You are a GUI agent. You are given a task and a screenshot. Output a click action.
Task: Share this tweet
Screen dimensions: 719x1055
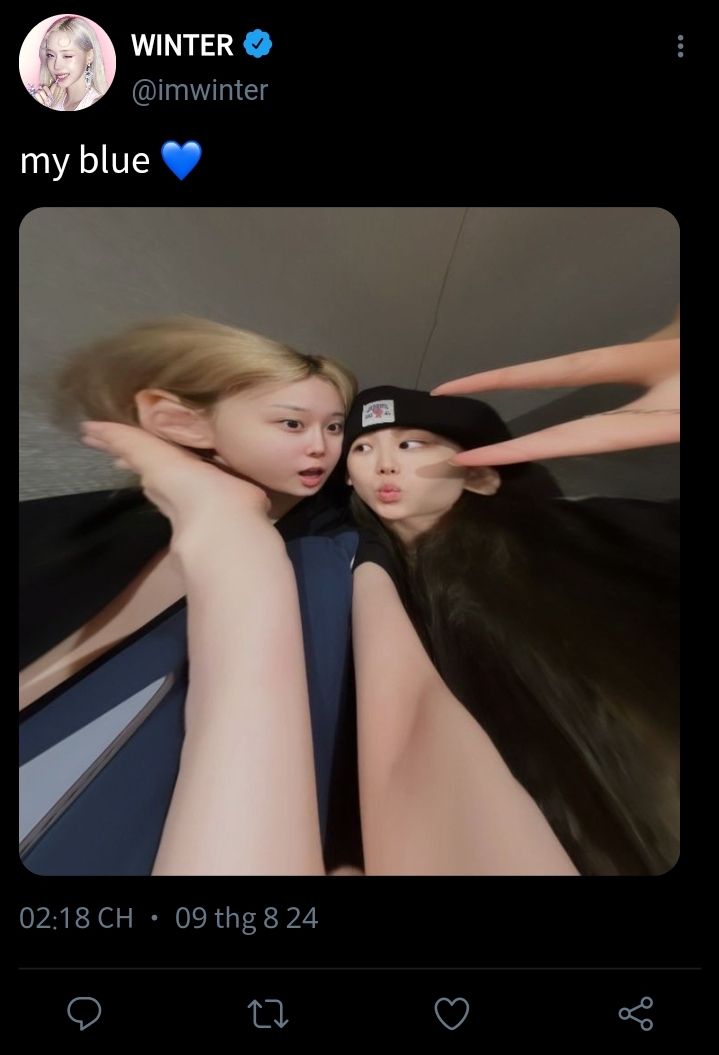pos(635,1014)
